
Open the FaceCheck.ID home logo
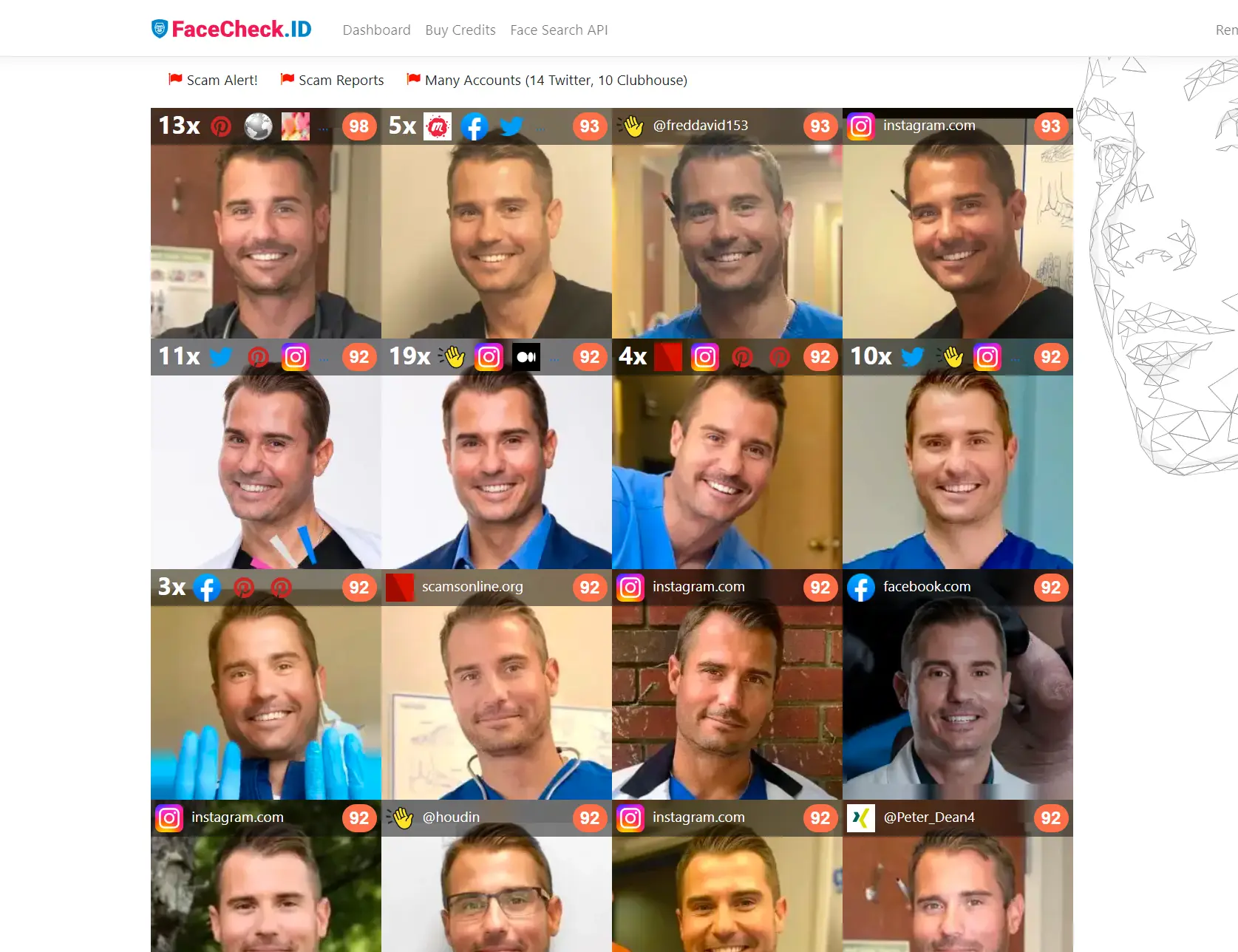tap(231, 30)
